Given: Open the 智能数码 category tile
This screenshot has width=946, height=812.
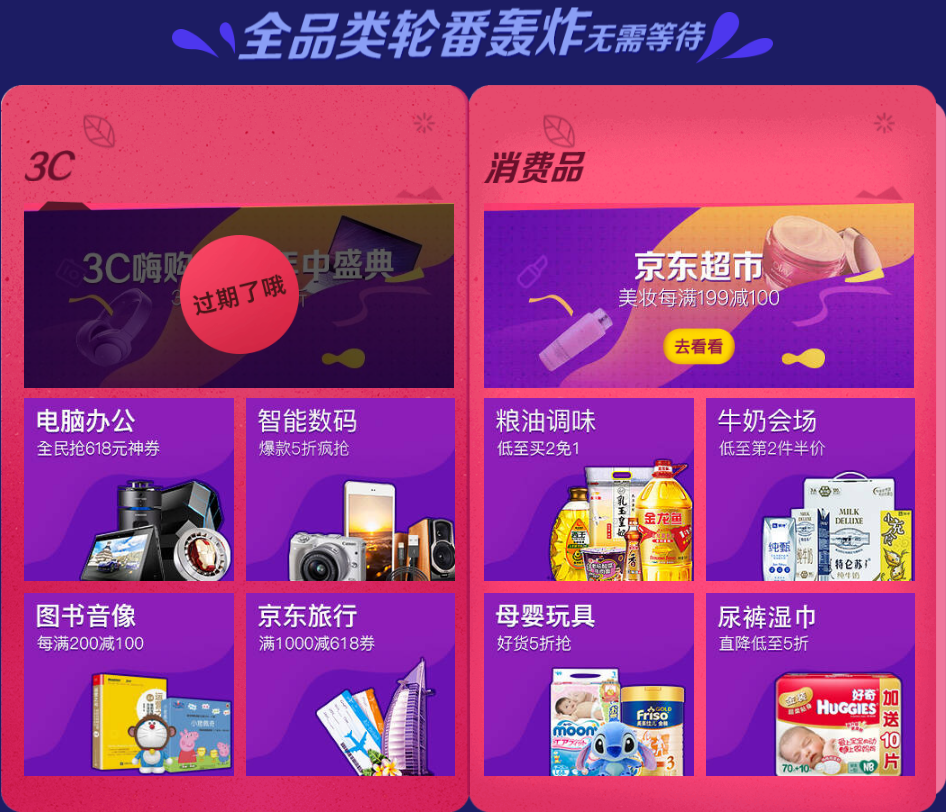Looking at the screenshot, I should pos(350,489).
